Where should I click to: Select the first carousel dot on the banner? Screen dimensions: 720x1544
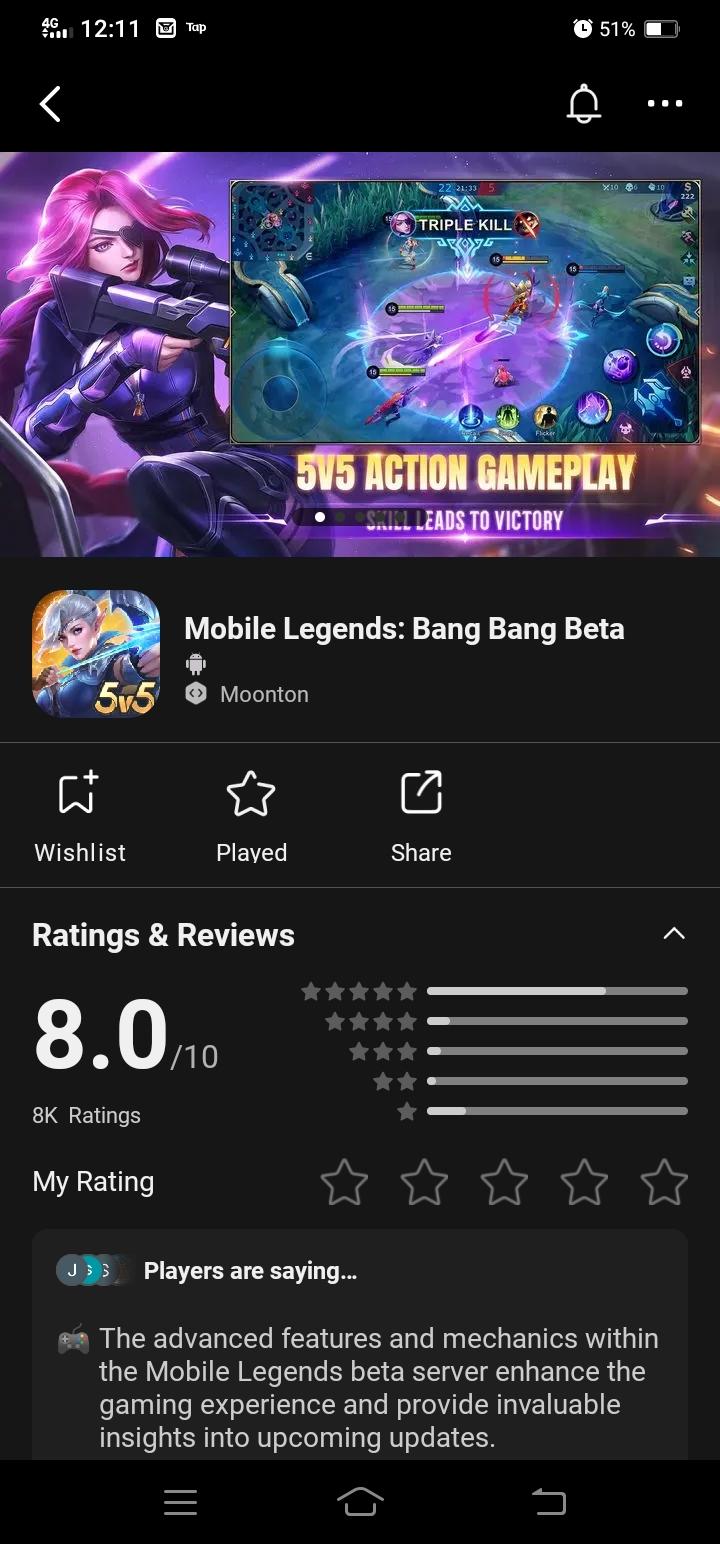(x=320, y=518)
